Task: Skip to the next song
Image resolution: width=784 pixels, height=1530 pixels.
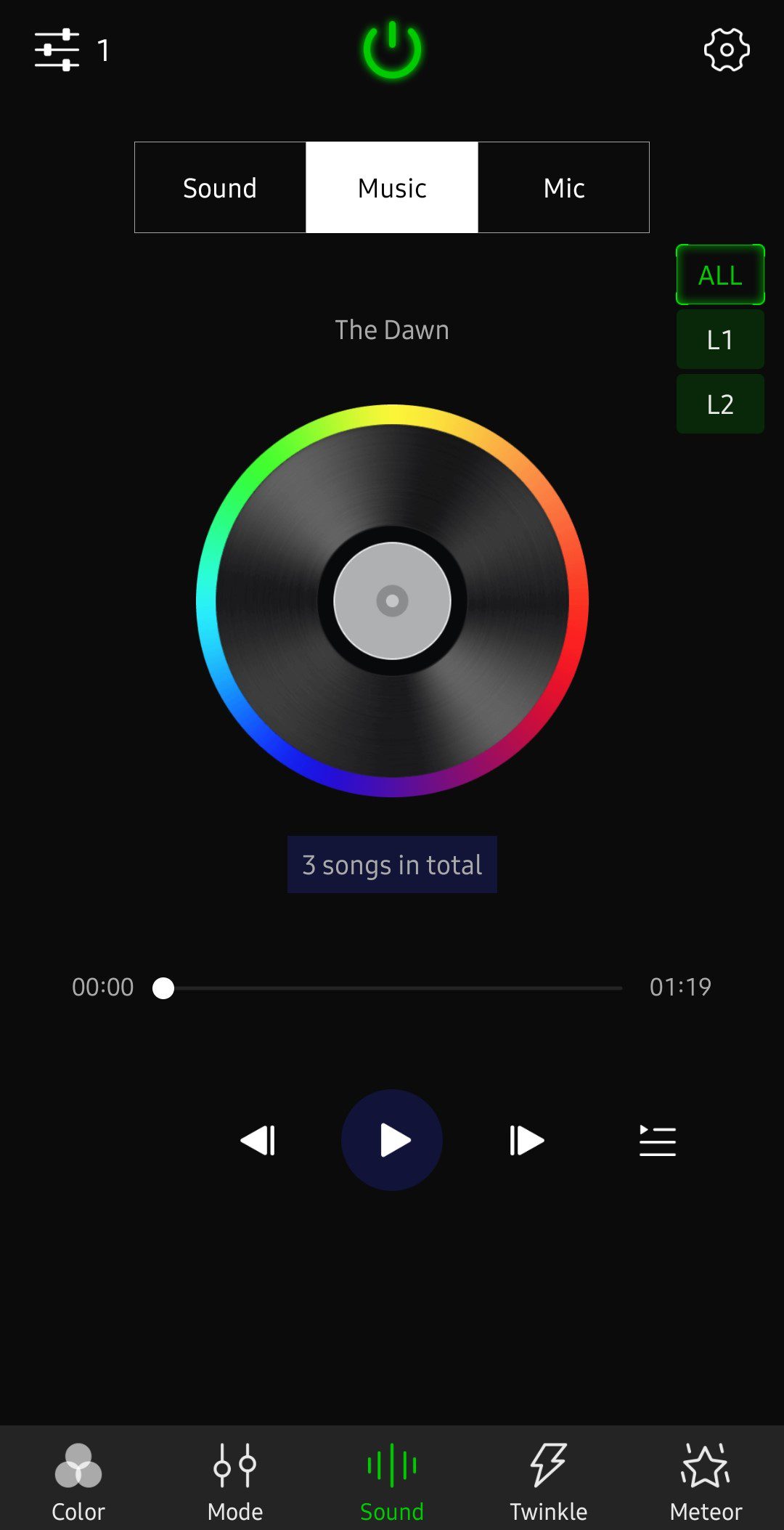Action: (x=526, y=1140)
